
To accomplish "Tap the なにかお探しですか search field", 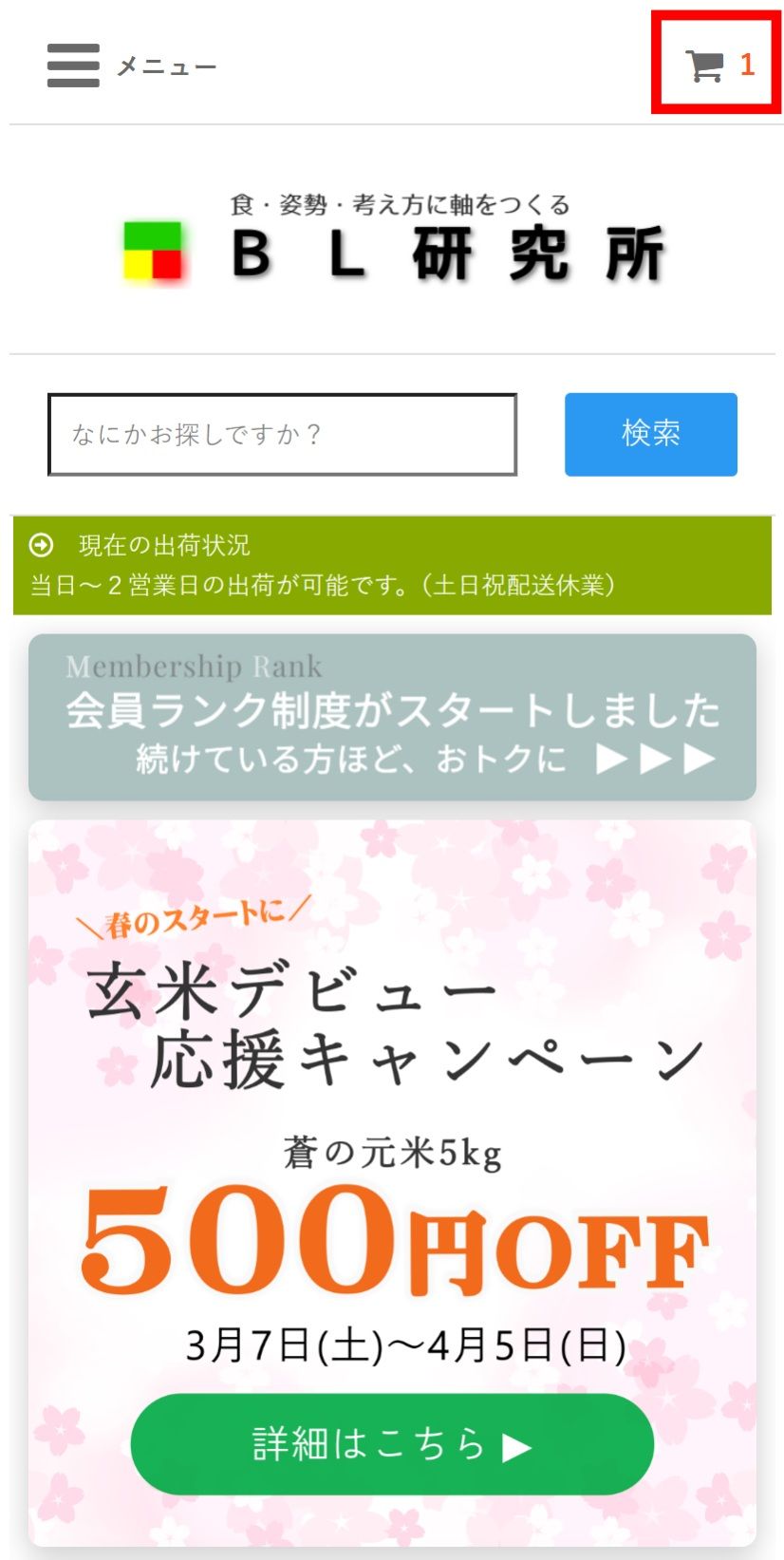I will tap(282, 434).
